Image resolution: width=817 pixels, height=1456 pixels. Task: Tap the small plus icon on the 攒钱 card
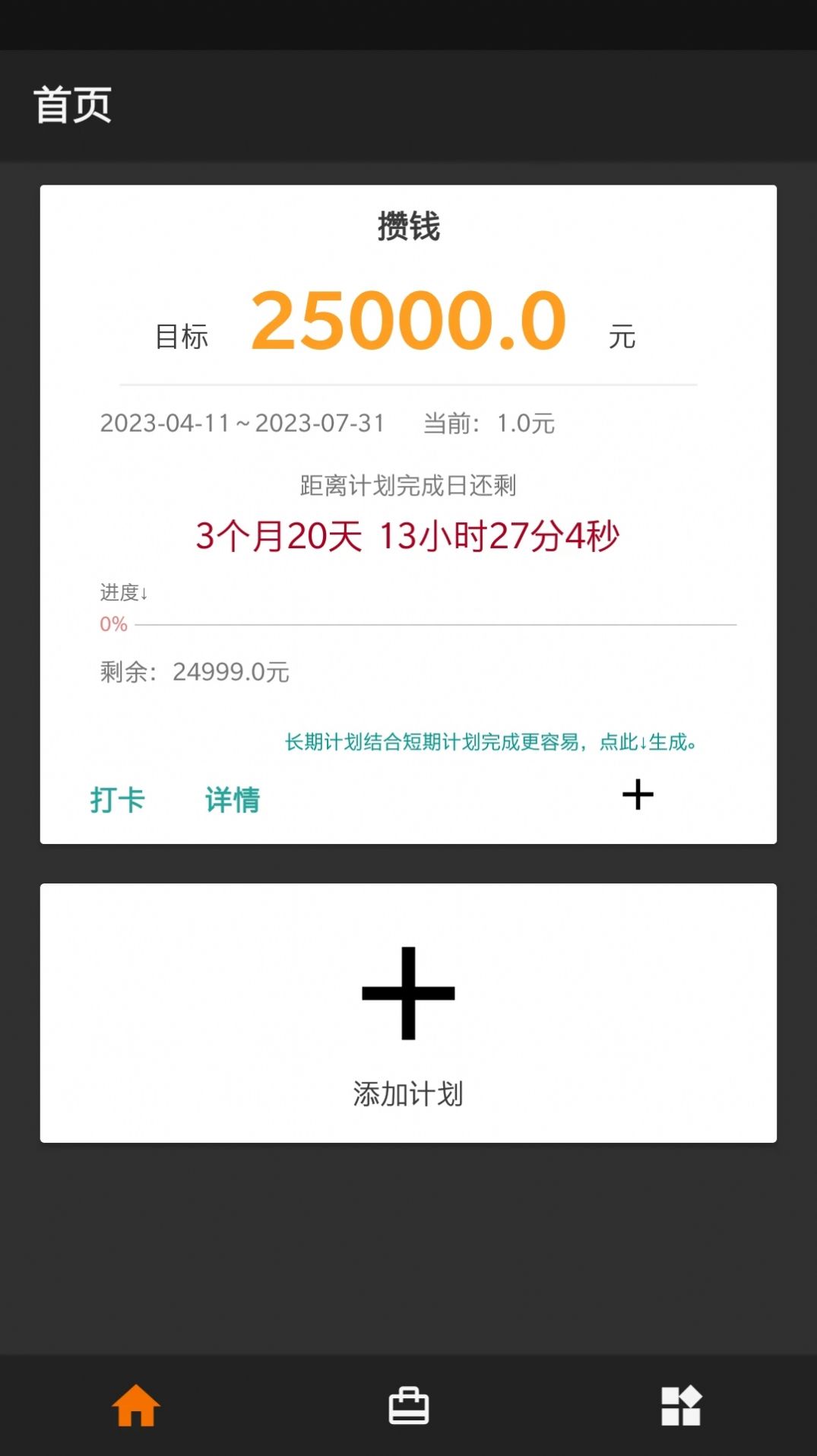coord(637,795)
